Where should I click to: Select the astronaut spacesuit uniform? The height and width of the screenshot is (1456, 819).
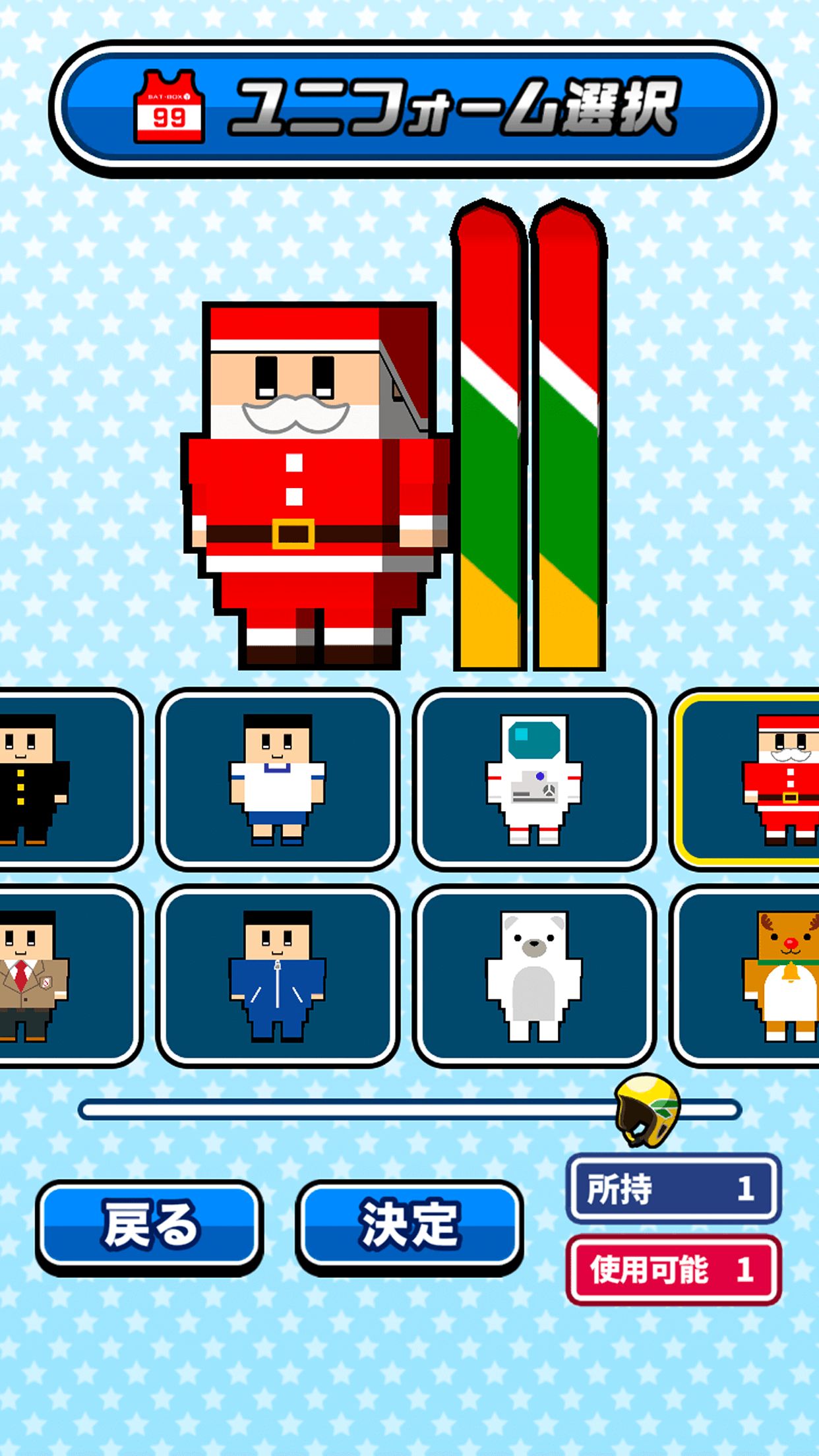pos(534,779)
